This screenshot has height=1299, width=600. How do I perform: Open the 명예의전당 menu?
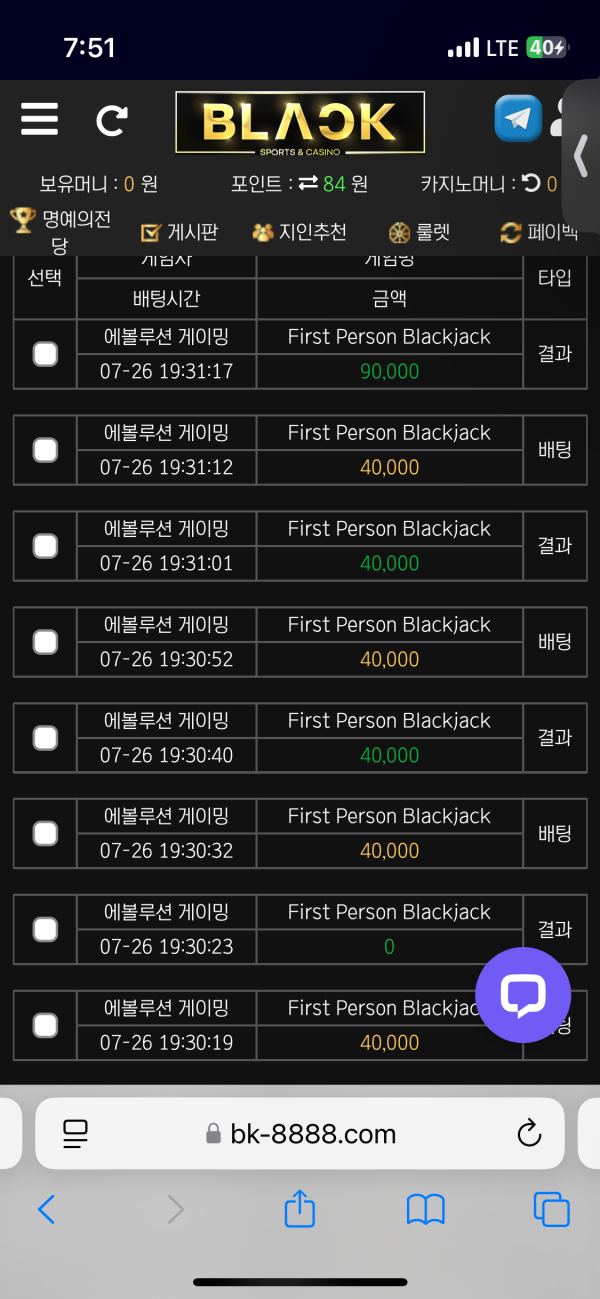(x=61, y=231)
